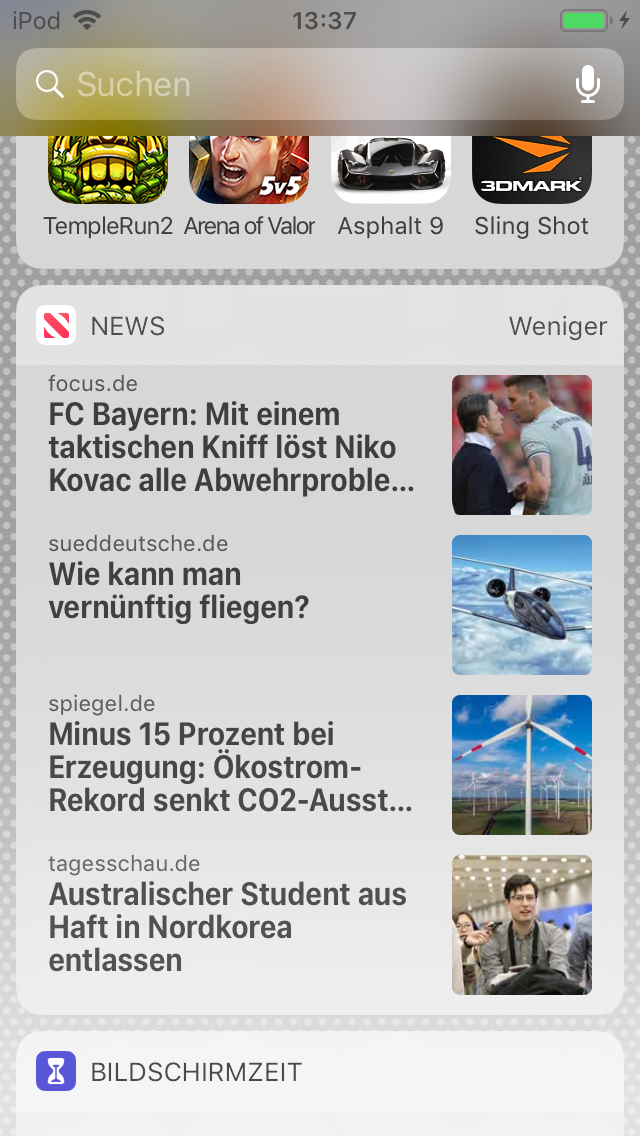Open Arena of Valor game
This screenshot has width=640, height=1136.
pos(249,170)
